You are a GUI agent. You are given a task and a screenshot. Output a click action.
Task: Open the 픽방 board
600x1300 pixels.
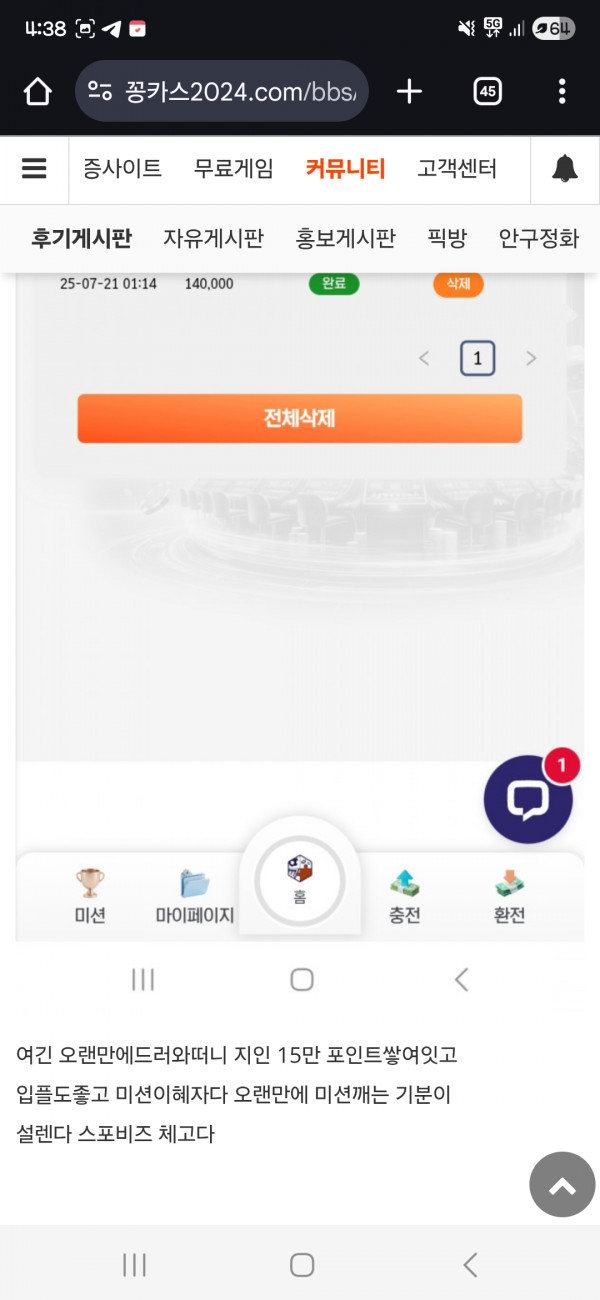447,238
